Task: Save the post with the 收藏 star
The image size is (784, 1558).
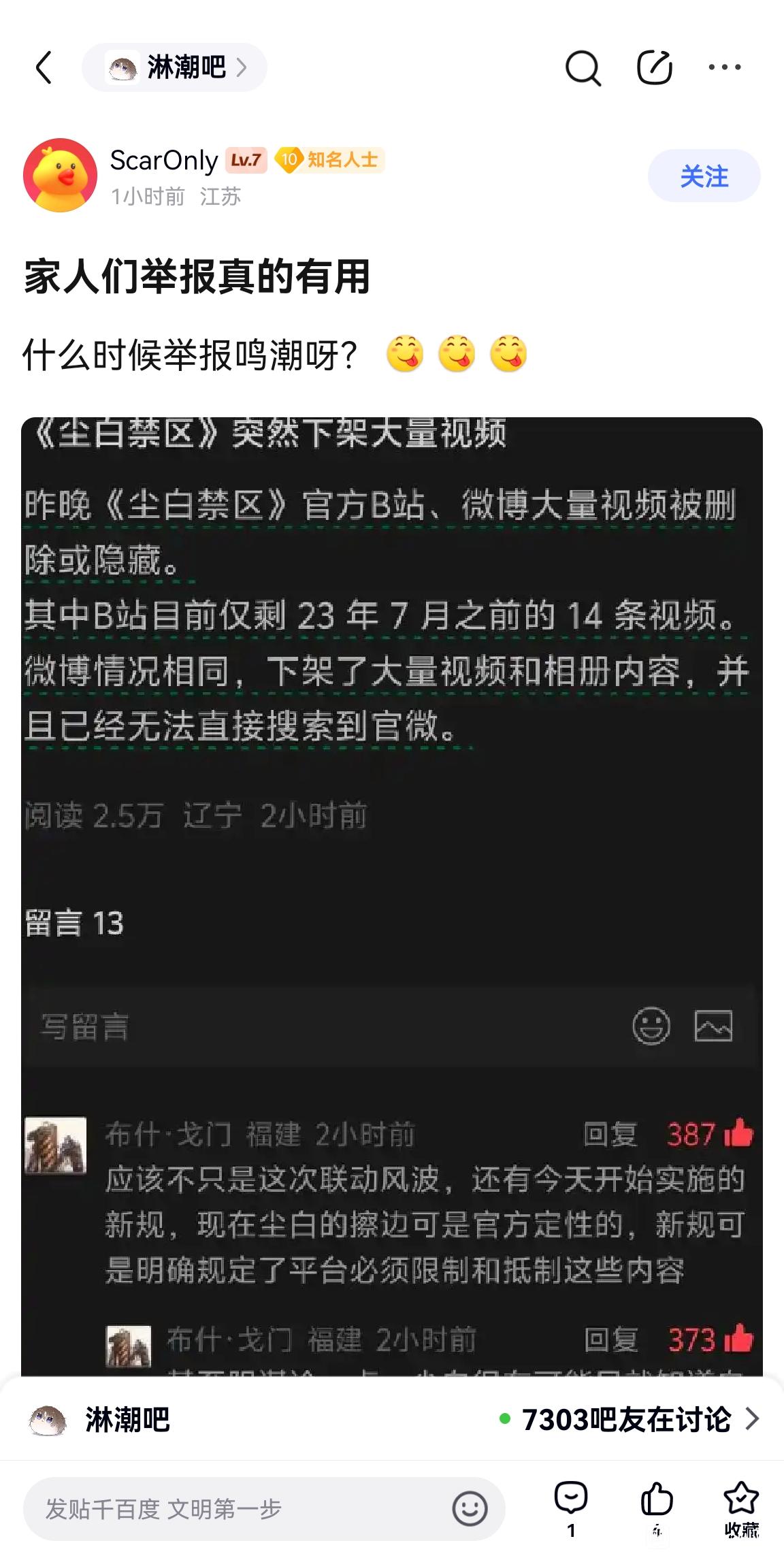Action: coord(741,1508)
